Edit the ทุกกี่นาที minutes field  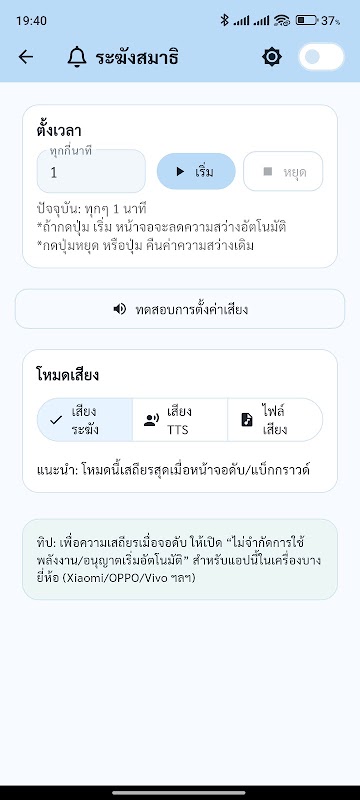pos(91,171)
